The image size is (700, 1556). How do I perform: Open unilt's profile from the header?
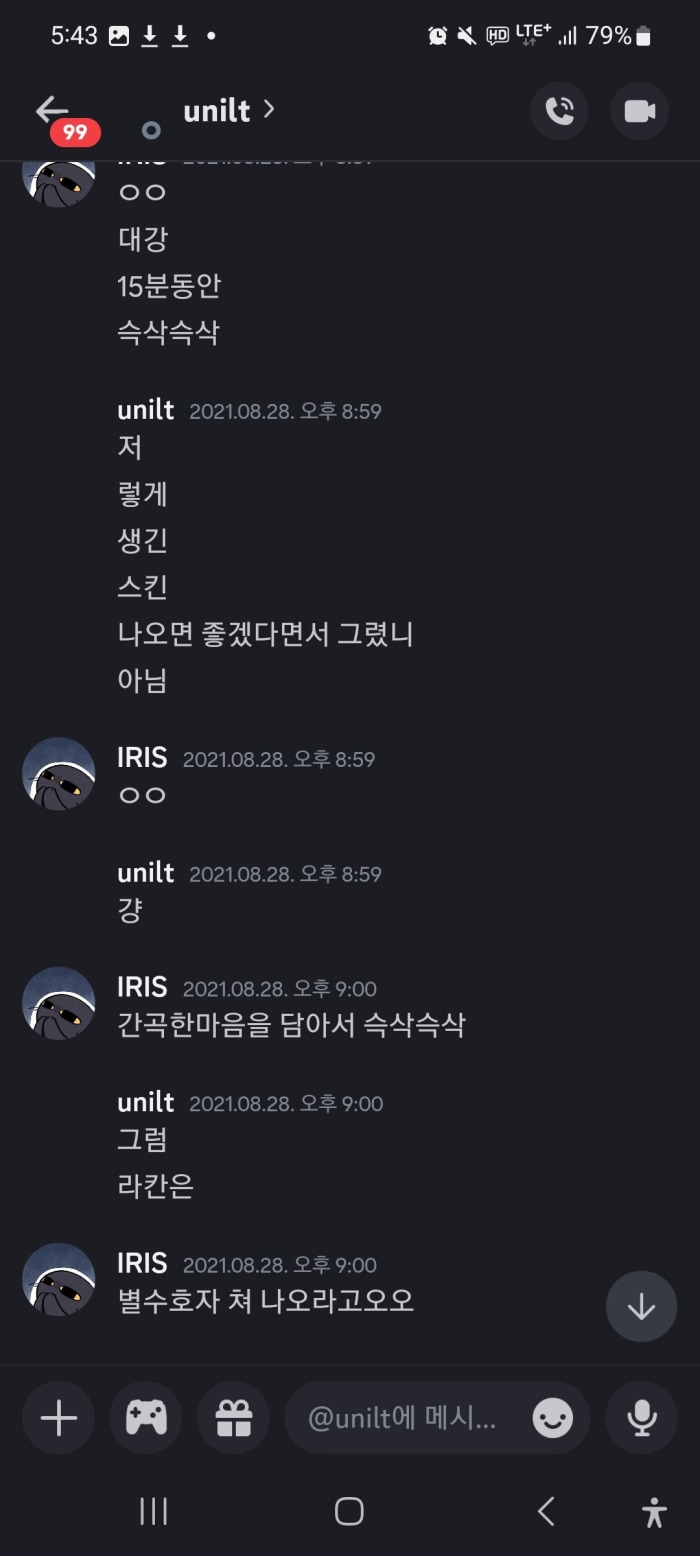(x=227, y=110)
